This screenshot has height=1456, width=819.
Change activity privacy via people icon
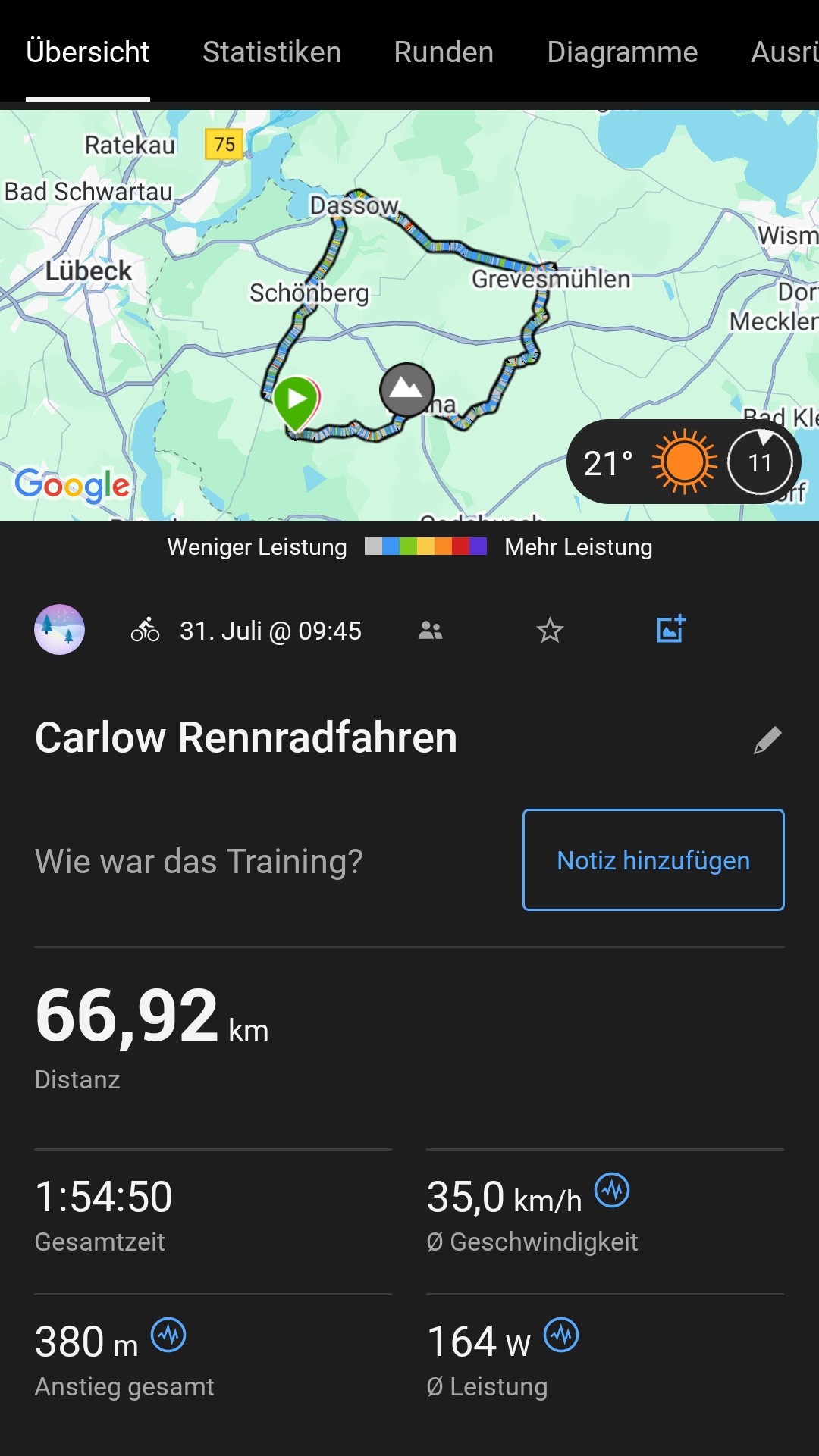coord(430,631)
